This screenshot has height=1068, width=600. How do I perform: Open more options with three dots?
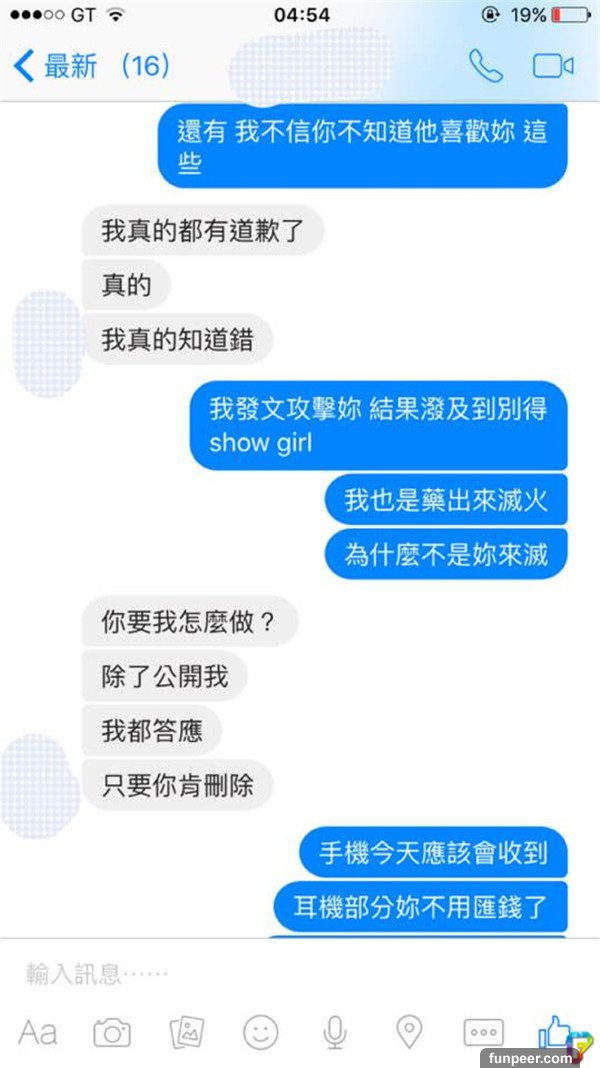pos(483,1032)
